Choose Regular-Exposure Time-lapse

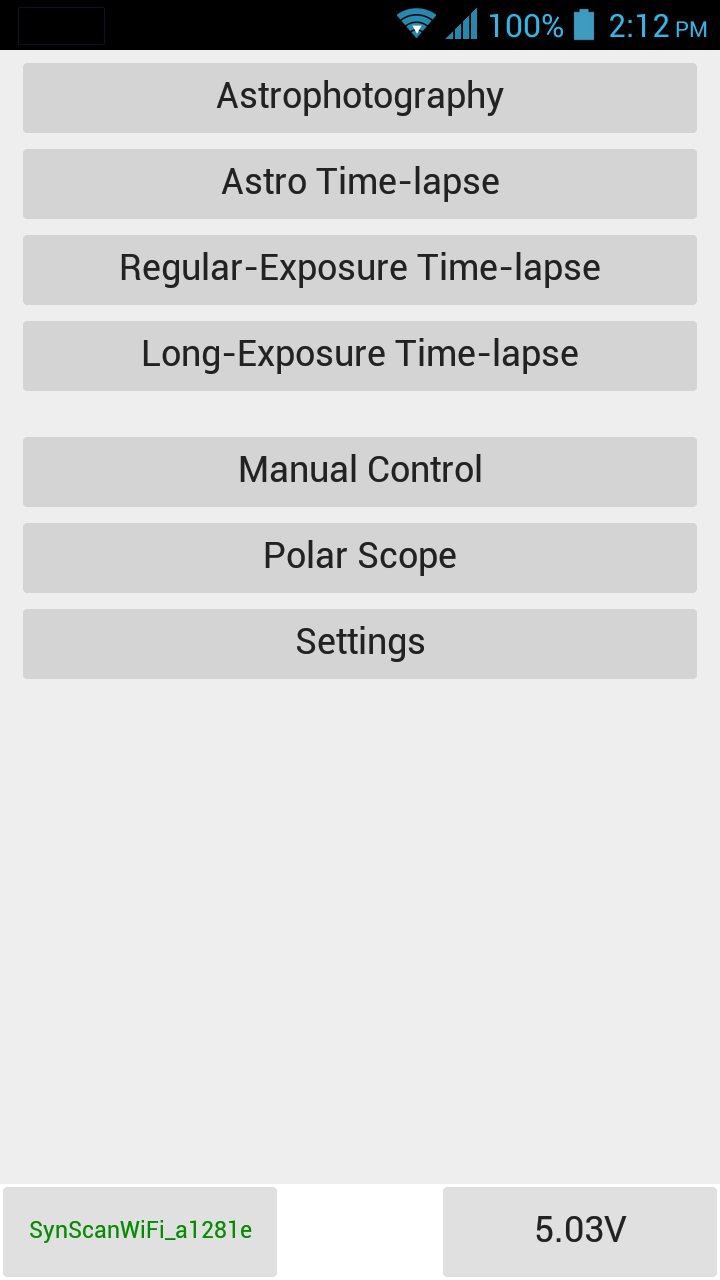(360, 269)
